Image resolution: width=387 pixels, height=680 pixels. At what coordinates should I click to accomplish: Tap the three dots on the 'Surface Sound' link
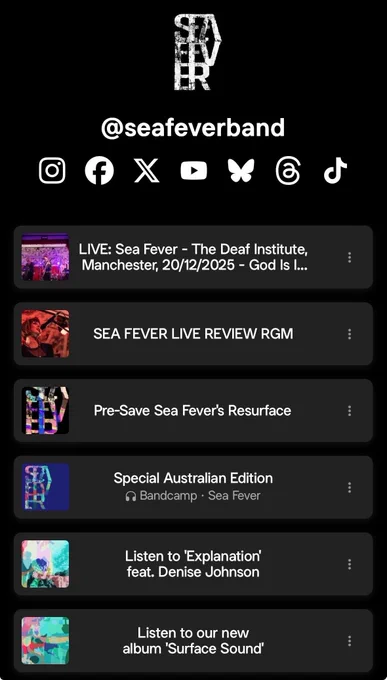(x=349, y=641)
